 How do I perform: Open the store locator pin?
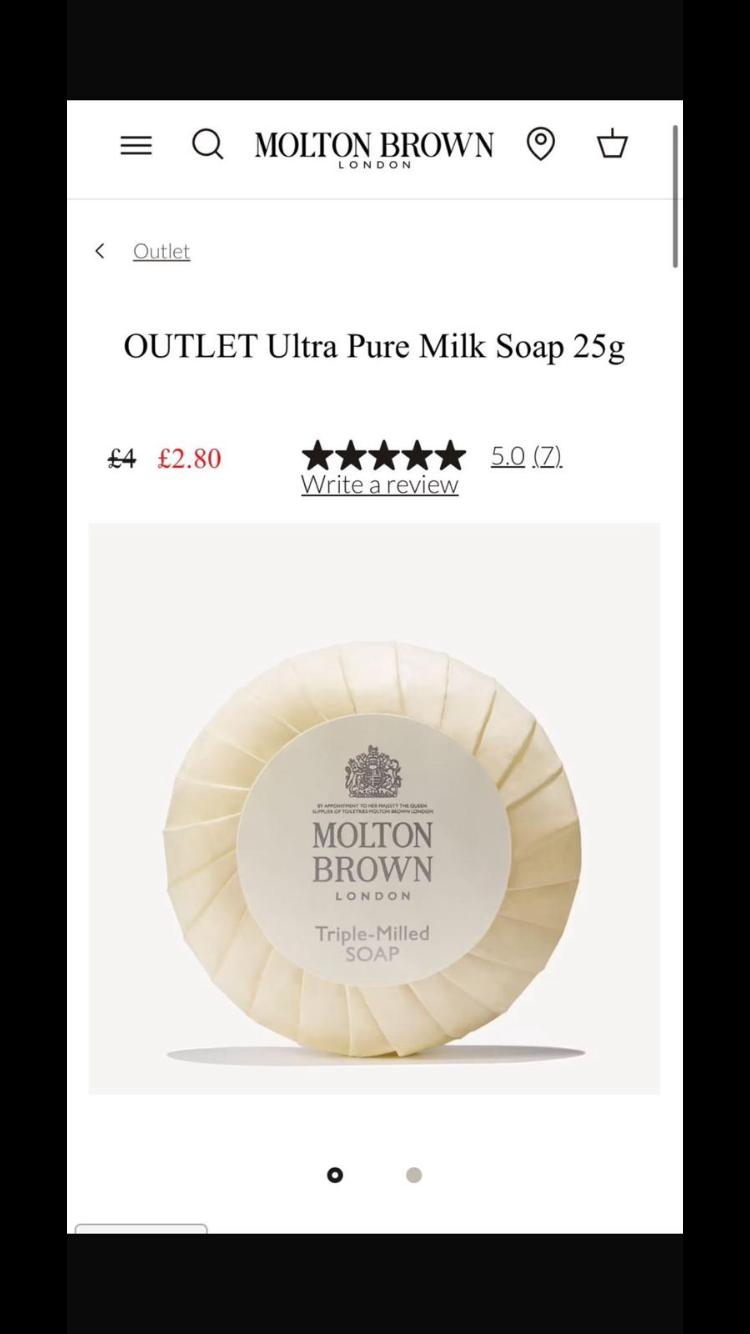coord(540,145)
